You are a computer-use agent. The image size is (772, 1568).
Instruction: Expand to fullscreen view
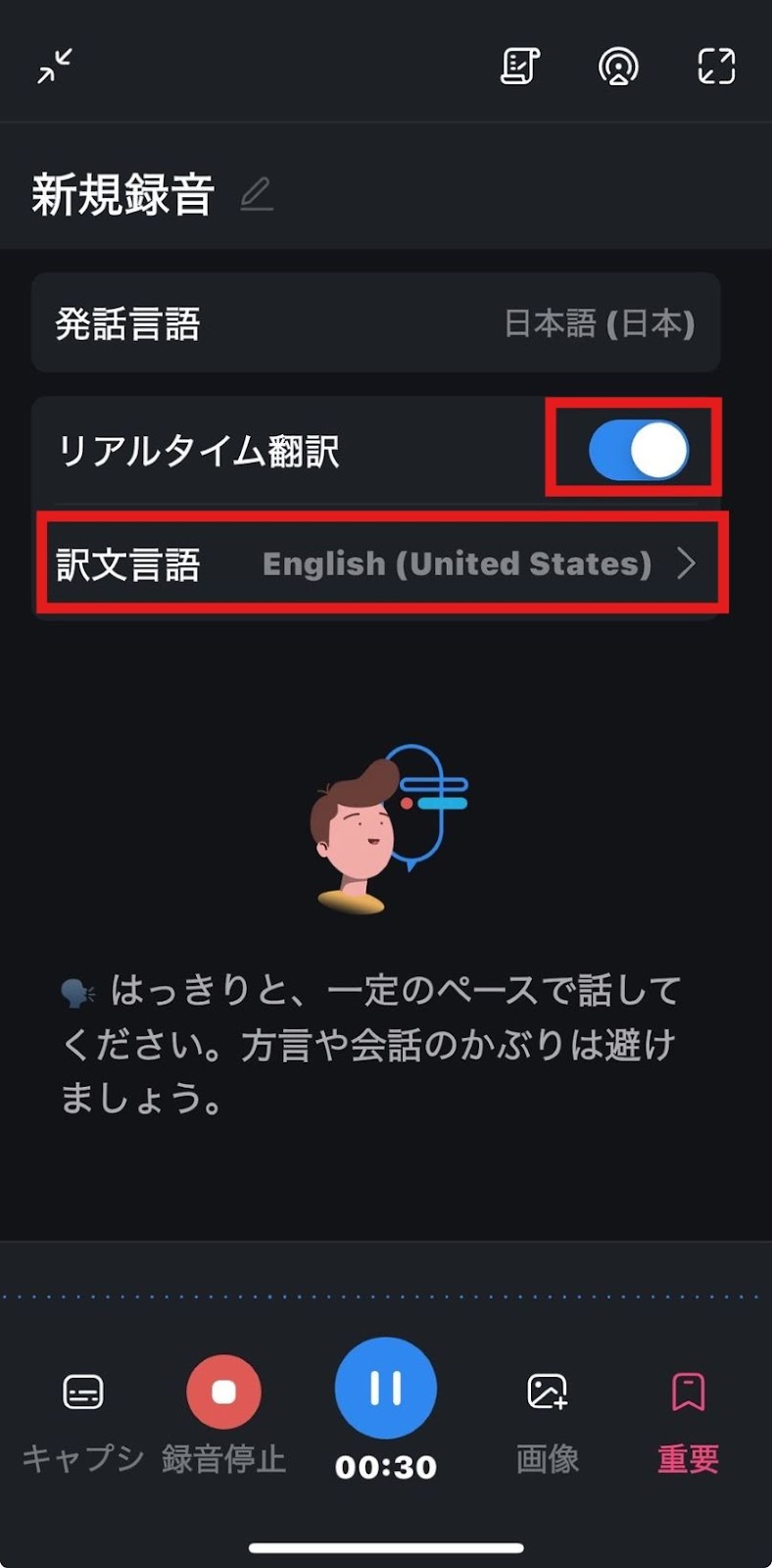coord(716,67)
